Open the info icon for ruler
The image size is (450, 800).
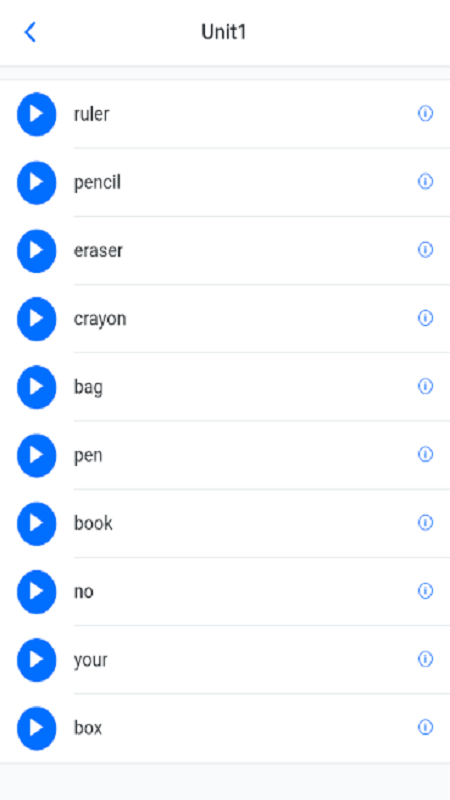426,113
